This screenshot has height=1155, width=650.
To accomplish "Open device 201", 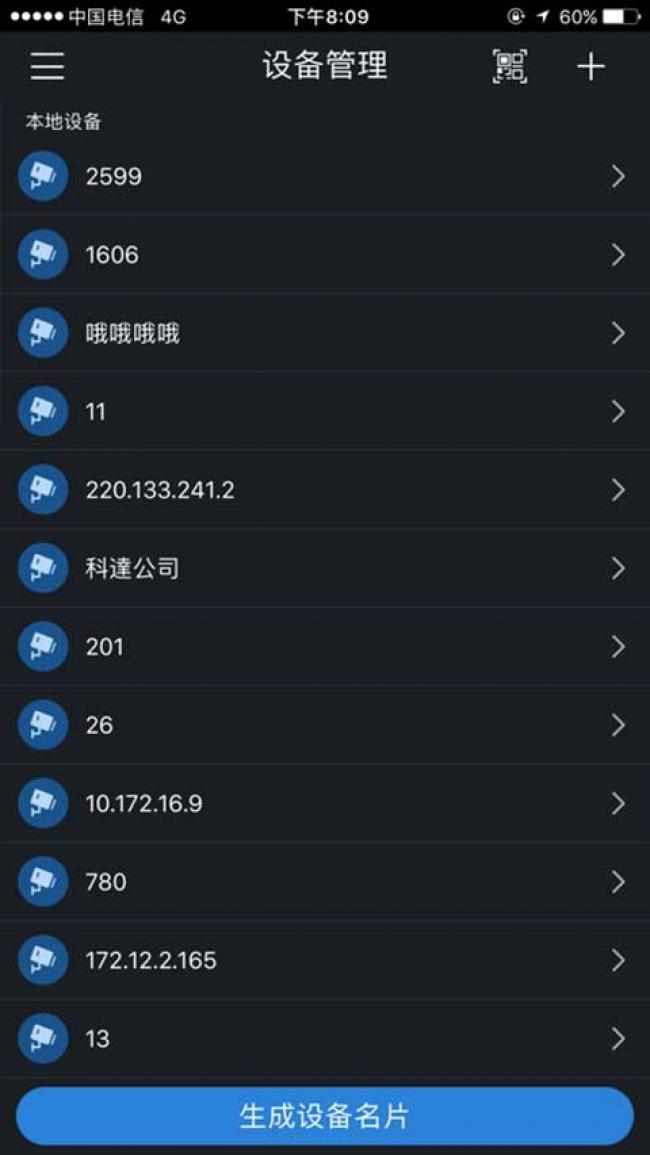I will pyautogui.click(x=324, y=647).
